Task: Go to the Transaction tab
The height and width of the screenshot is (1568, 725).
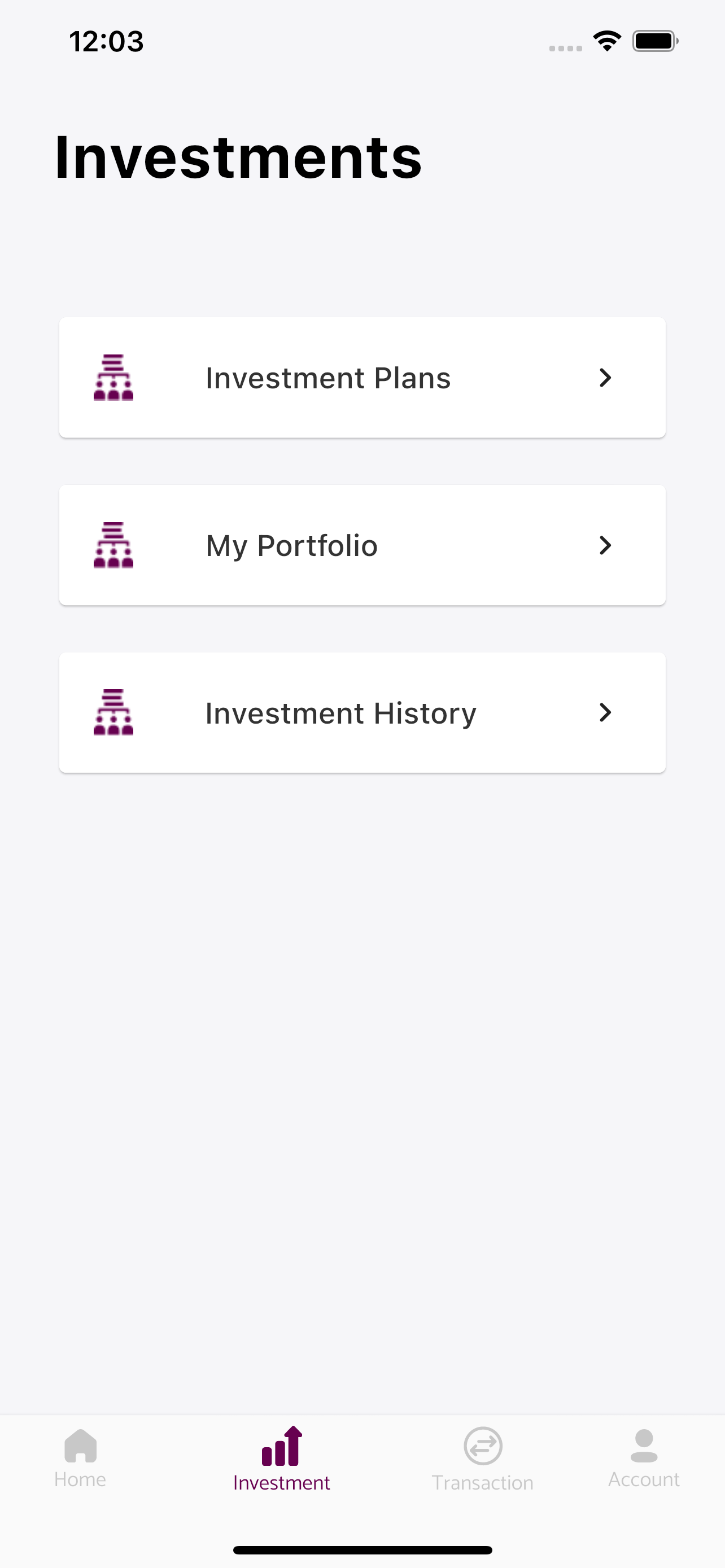Action: 483,1459
